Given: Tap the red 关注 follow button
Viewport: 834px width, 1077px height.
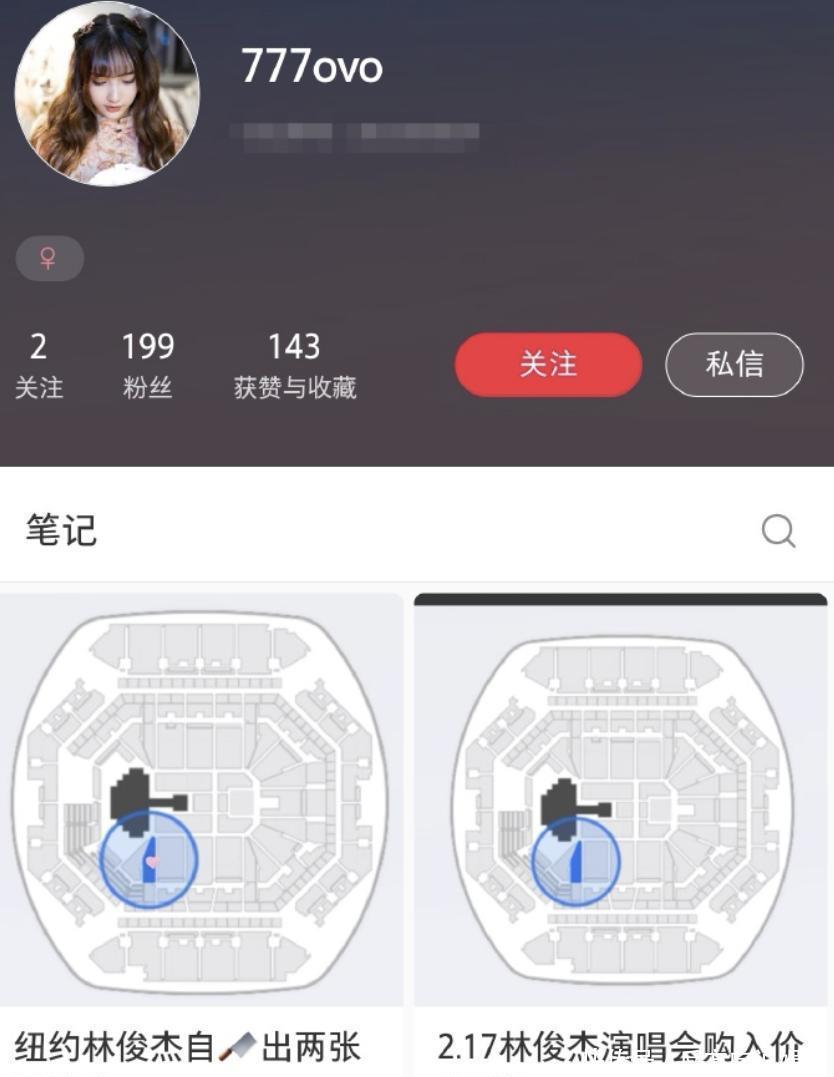Looking at the screenshot, I should coord(548,365).
